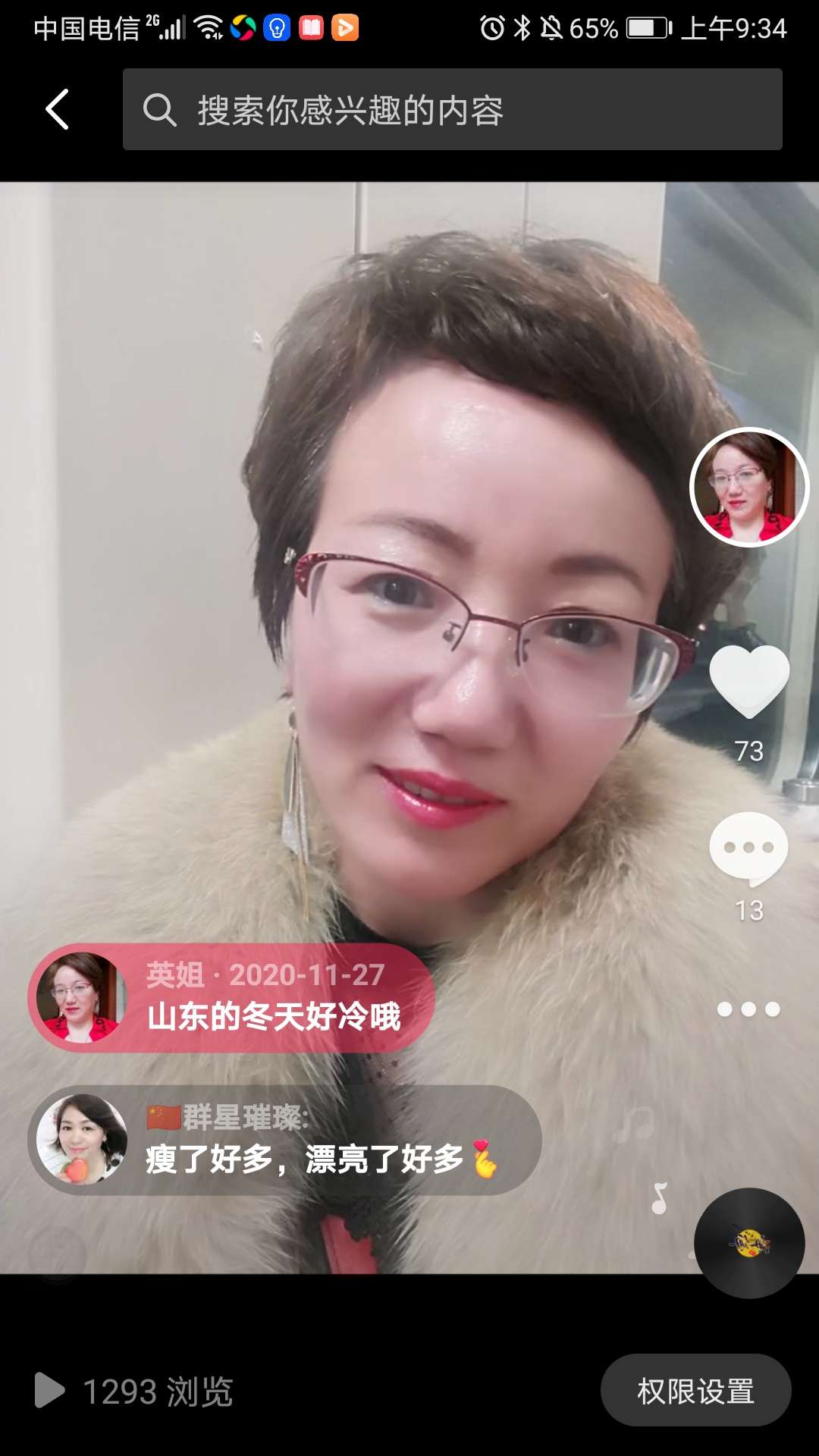
Task: Tap the search box for content
Action: point(452,110)
